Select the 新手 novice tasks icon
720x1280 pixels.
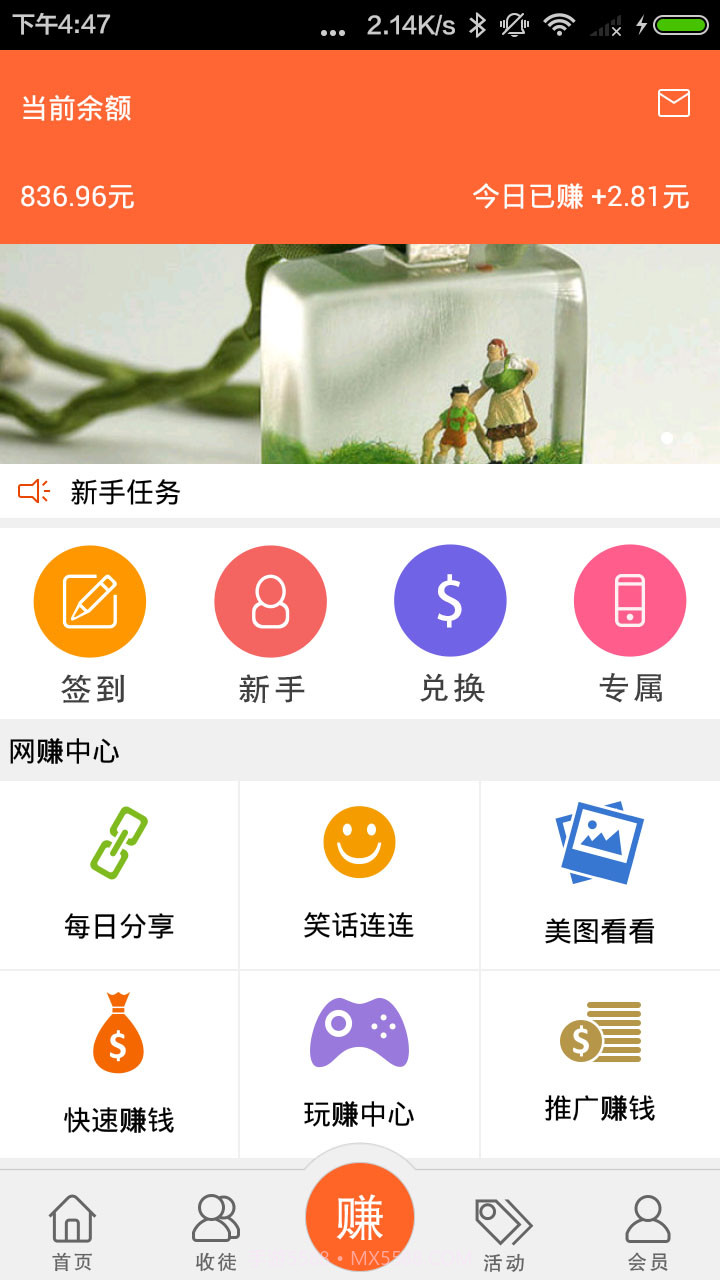point(270,601)
